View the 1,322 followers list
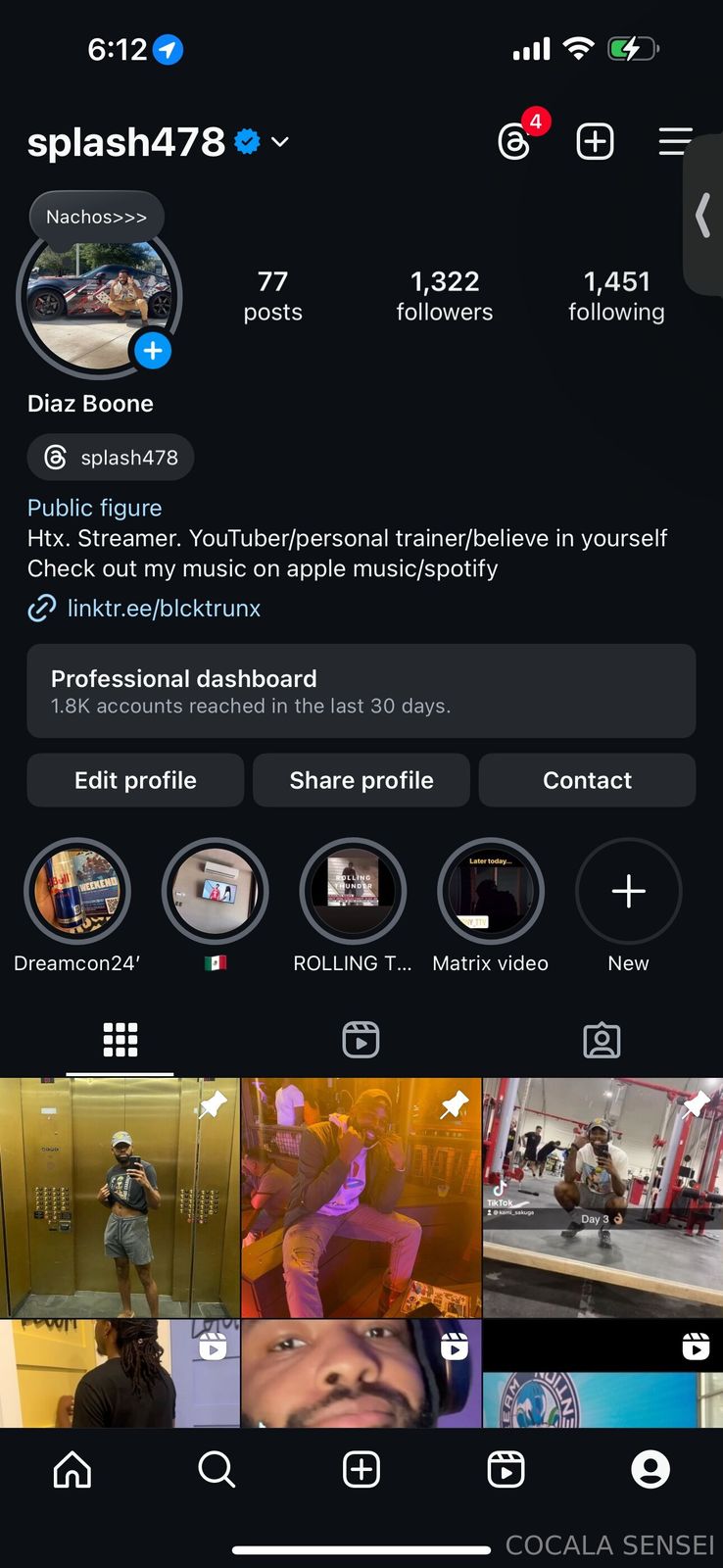Viewport: 723px width, 1568px height. (x=444, y=296)
